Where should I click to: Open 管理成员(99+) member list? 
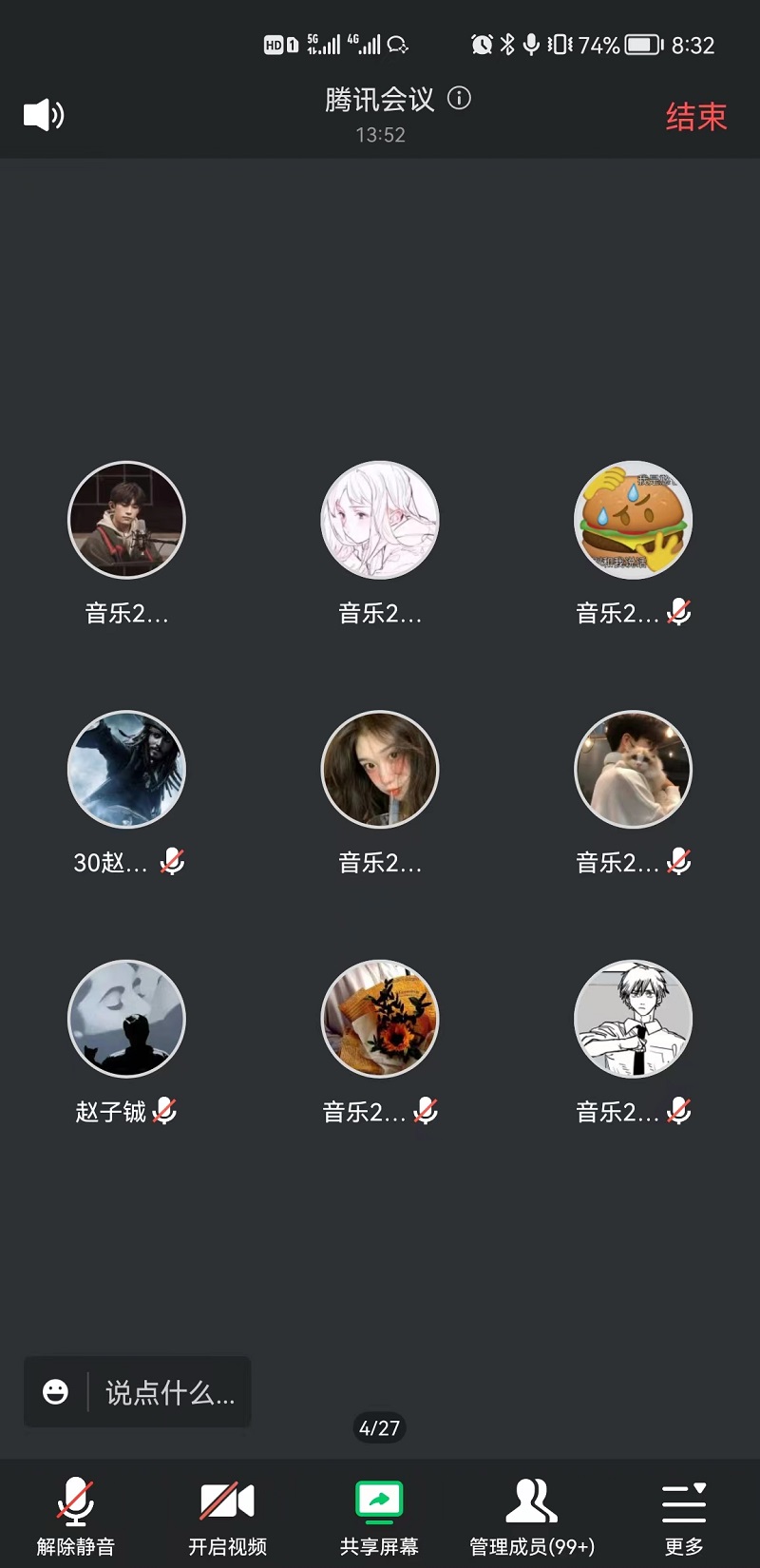[x=531, y=1515]
